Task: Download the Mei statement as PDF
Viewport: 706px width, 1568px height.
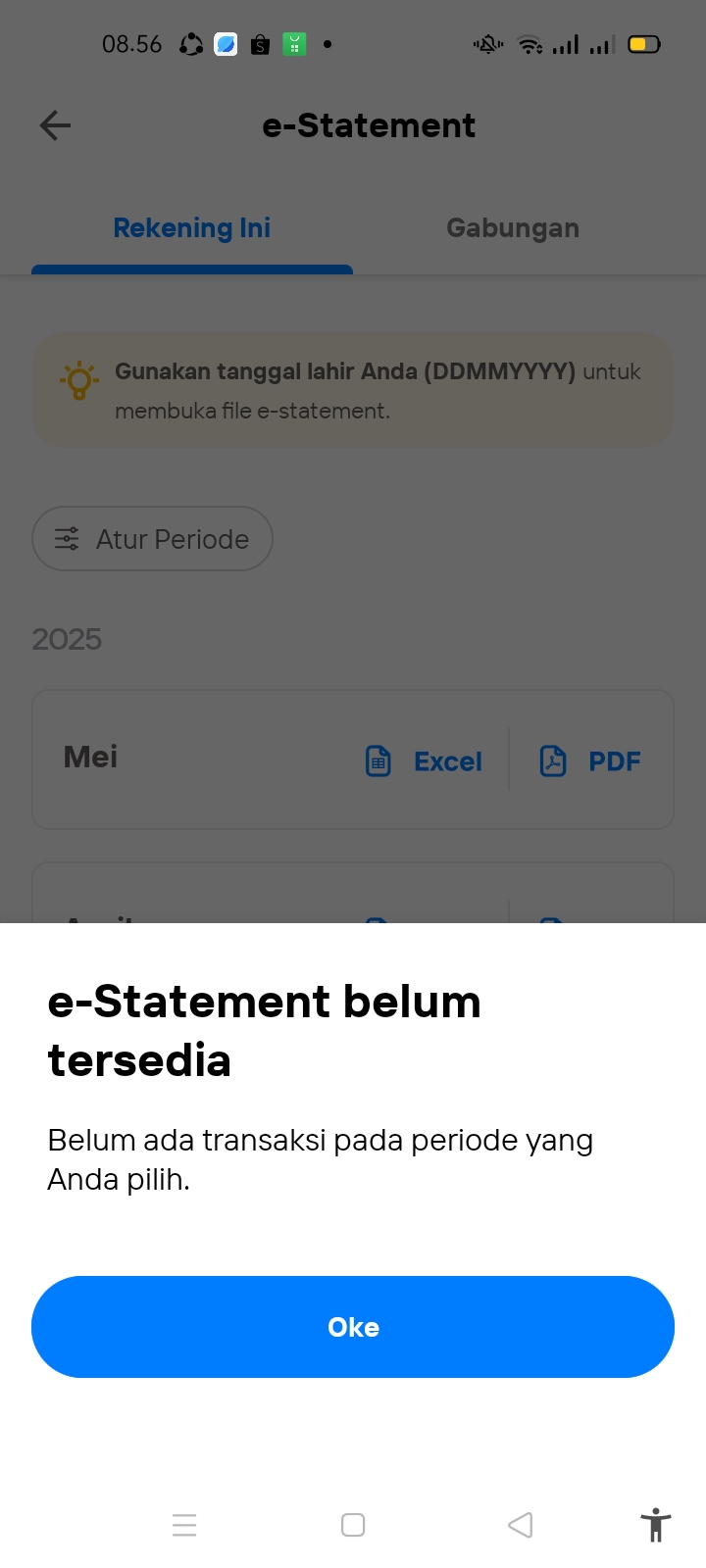Action: tap(590, 761)
